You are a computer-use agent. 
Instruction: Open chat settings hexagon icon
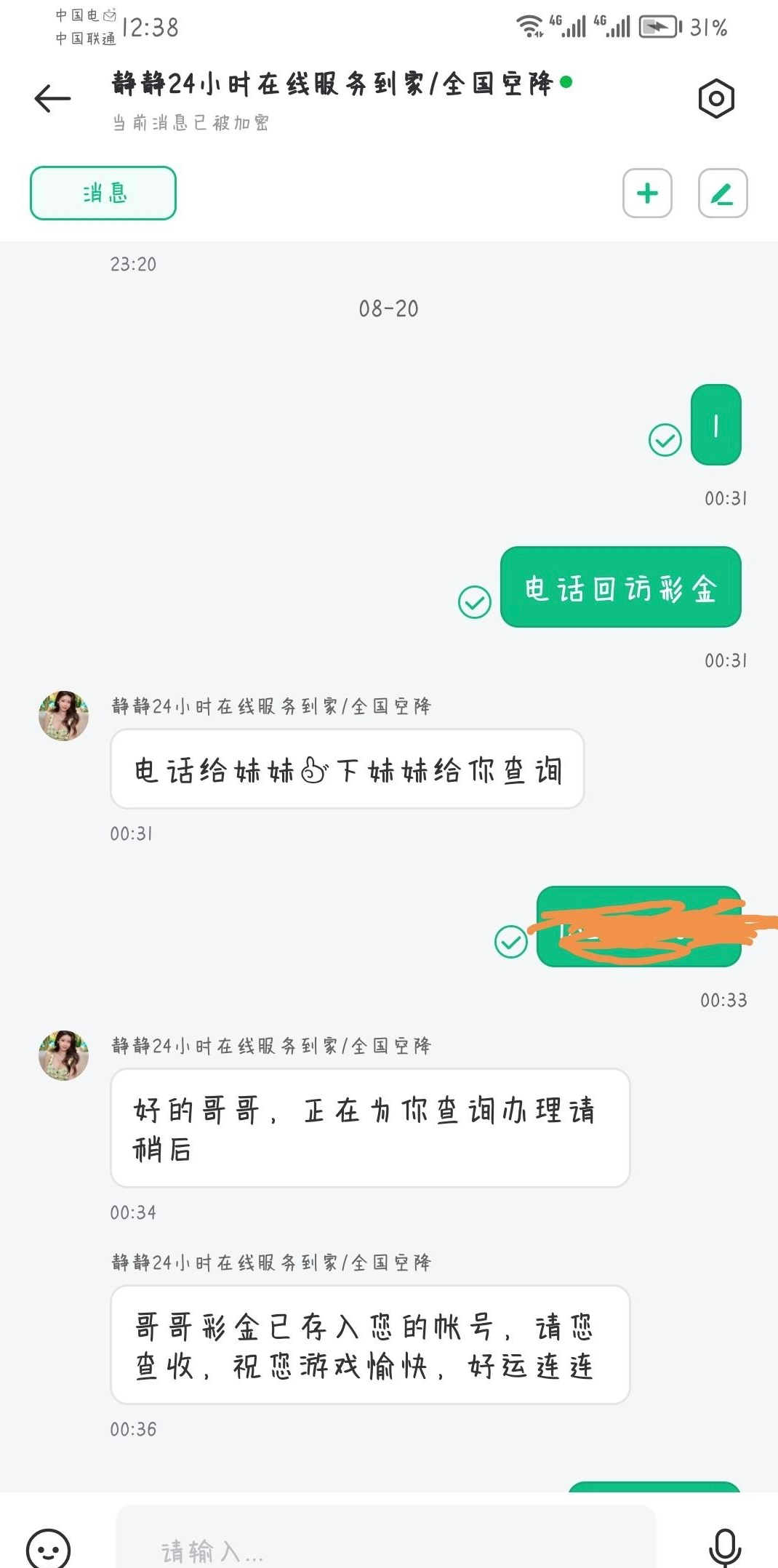coord(716,98)
